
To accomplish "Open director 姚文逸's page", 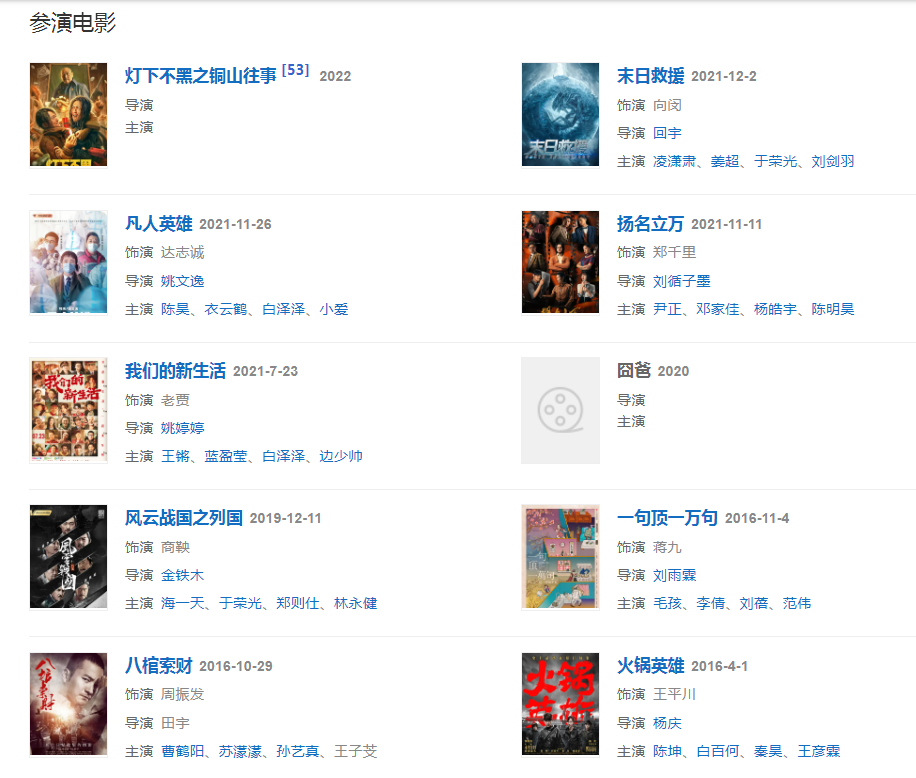I will tap(182, 281).
